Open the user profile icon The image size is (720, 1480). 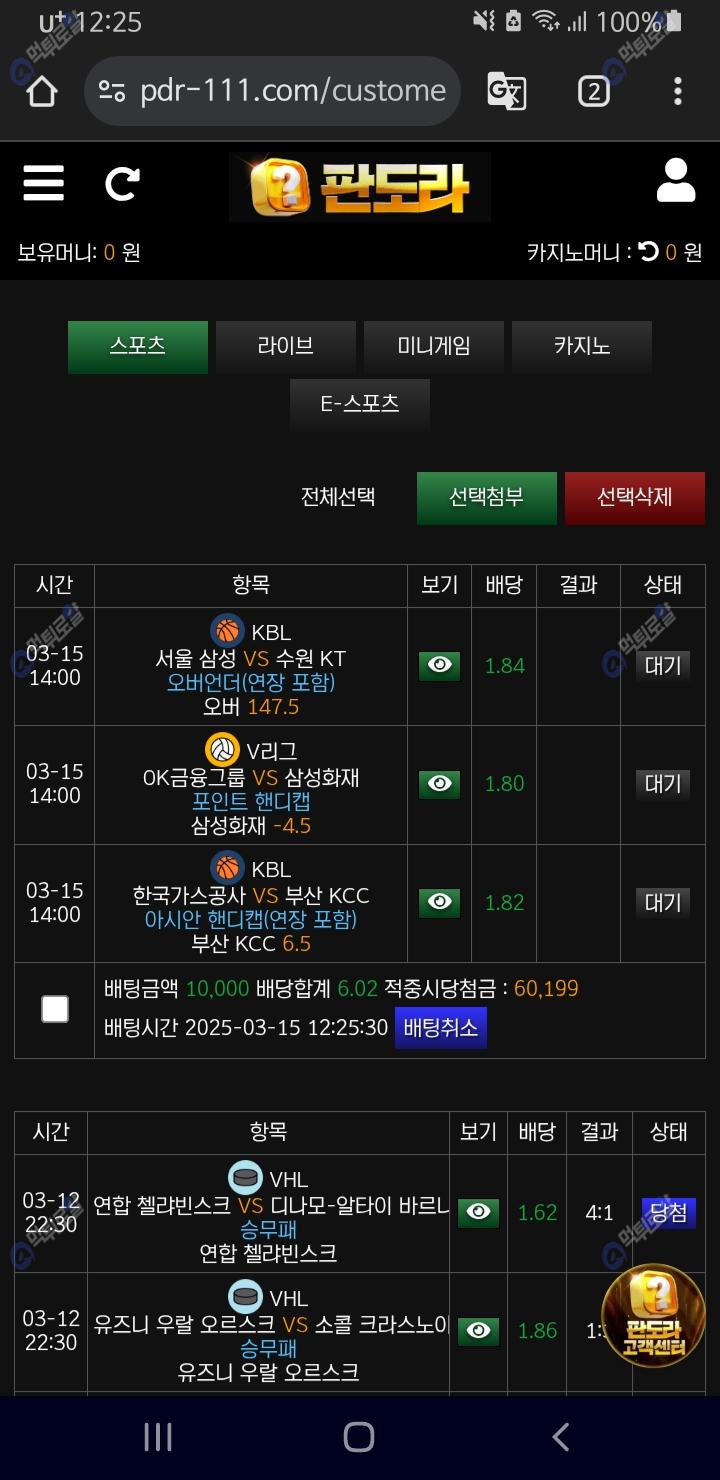point(676,181)
